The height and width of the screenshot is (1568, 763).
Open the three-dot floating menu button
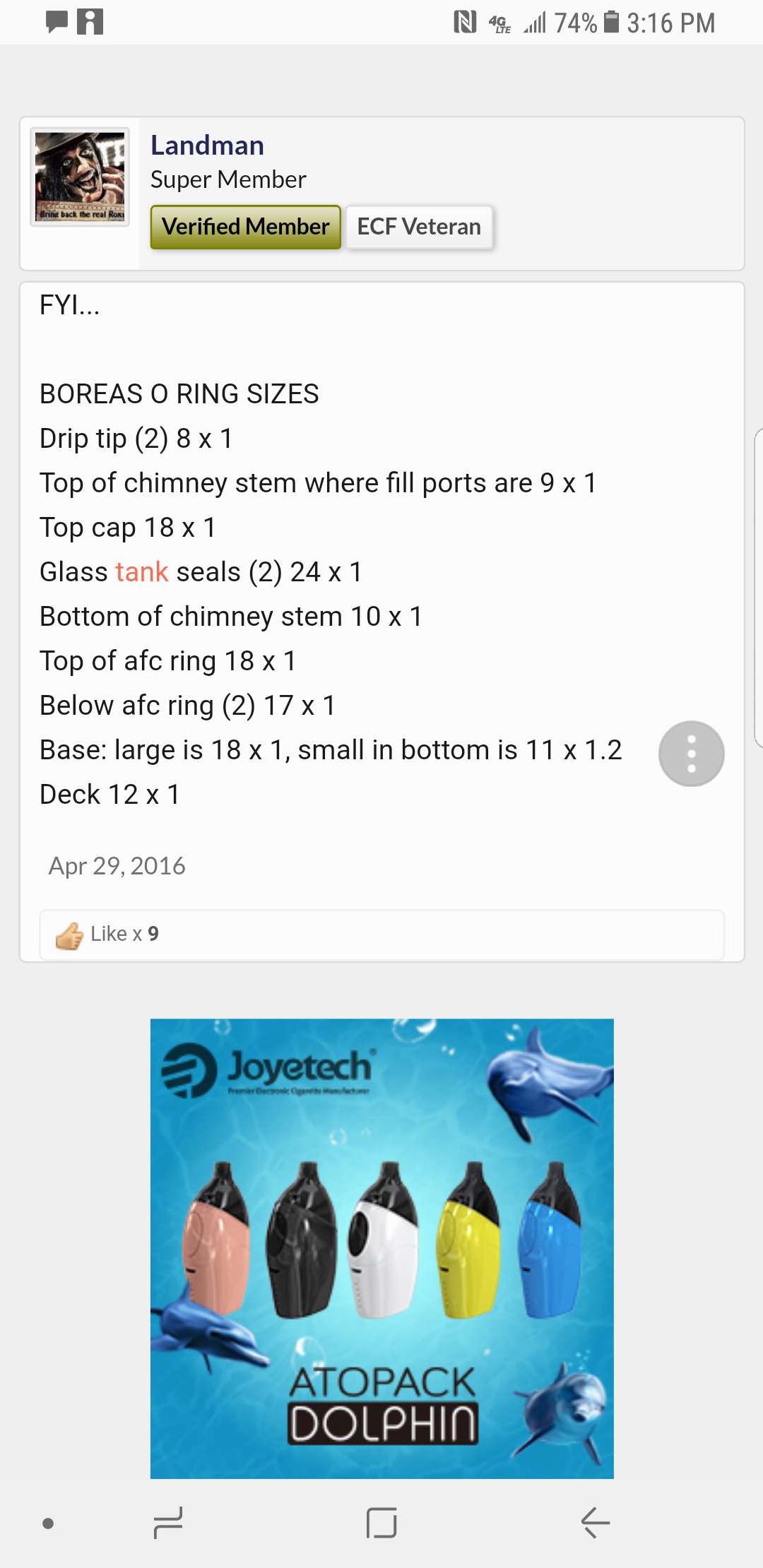coord(691,754)
